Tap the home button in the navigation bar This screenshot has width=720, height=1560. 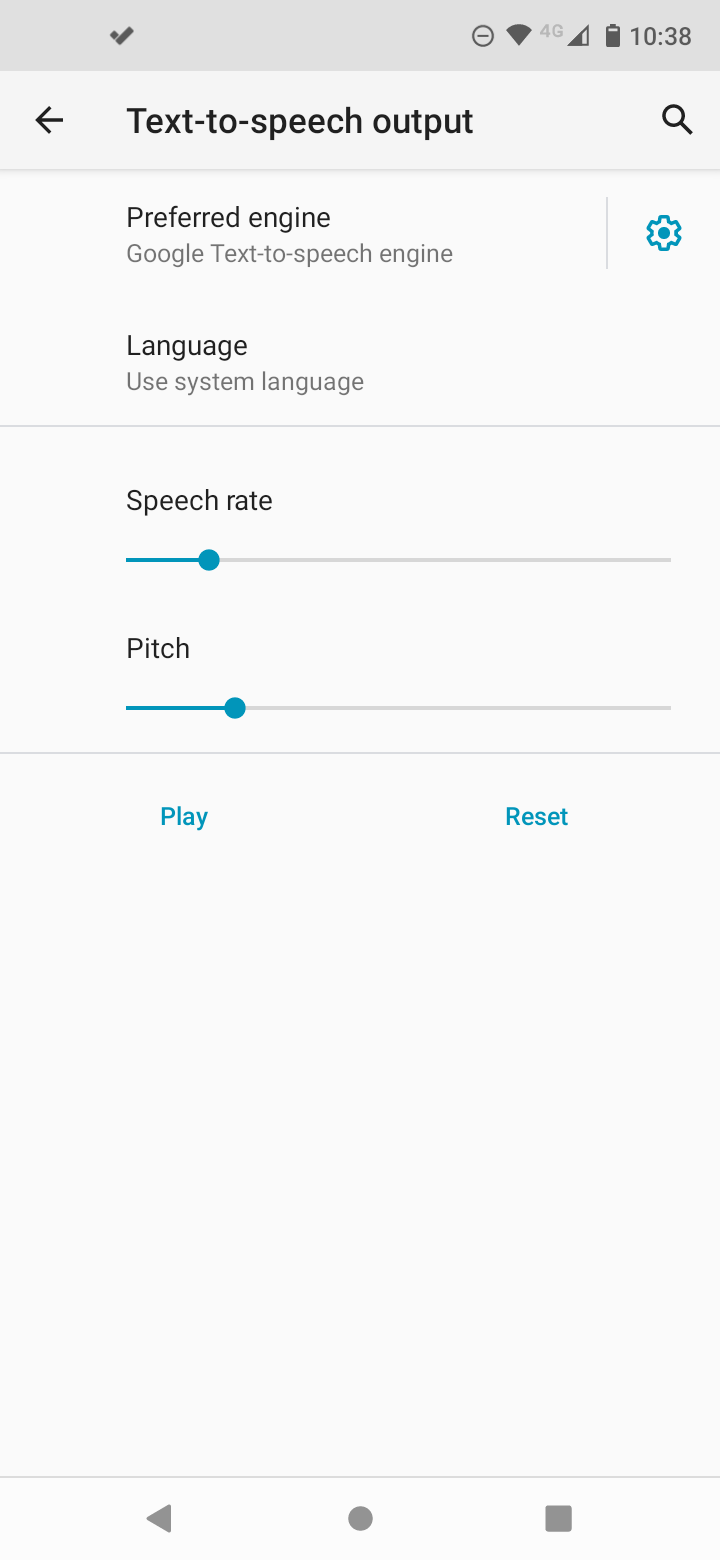click(x=359, y=1517)
